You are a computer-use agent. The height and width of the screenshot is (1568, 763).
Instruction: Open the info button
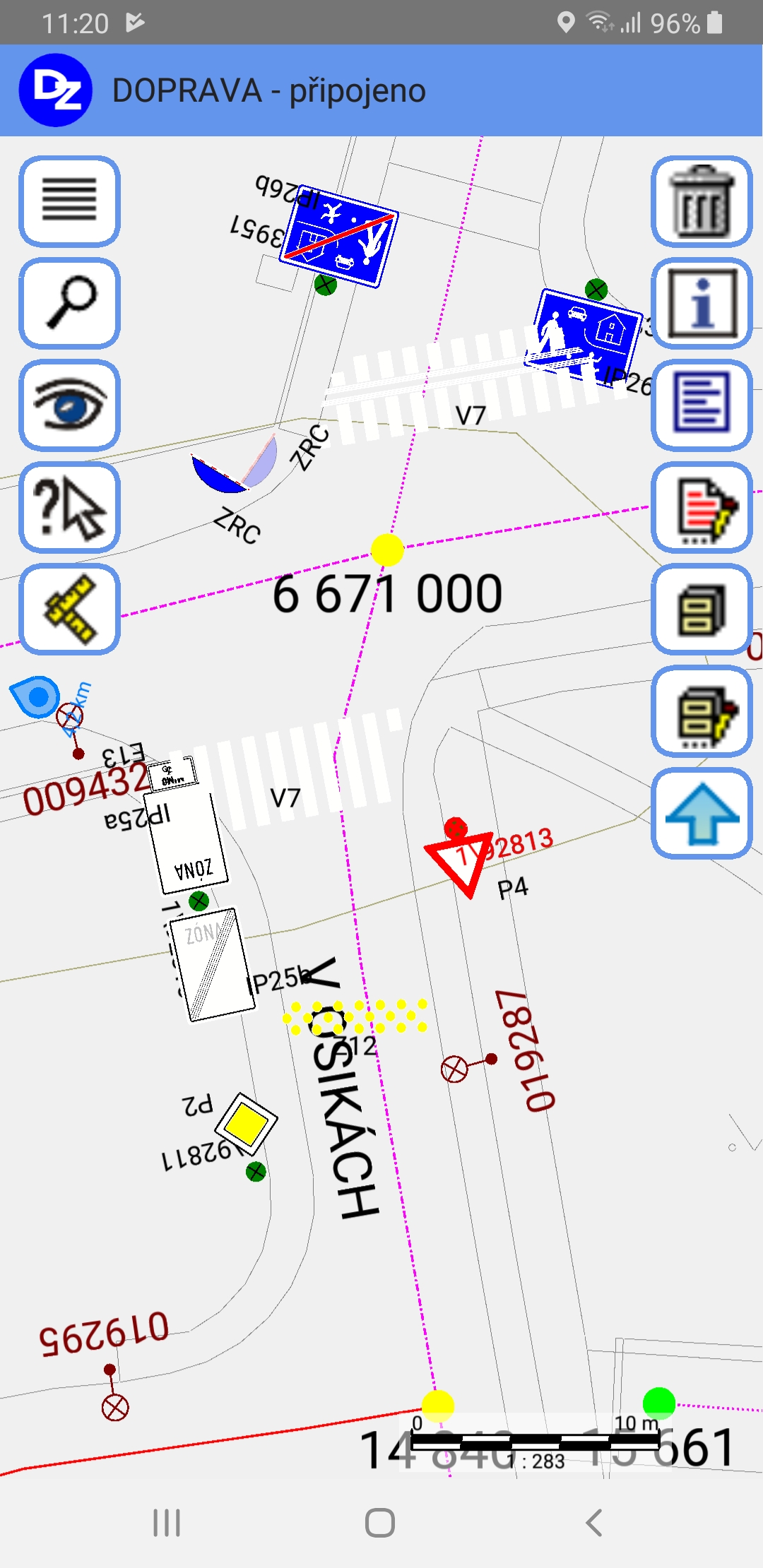point(702,303)
